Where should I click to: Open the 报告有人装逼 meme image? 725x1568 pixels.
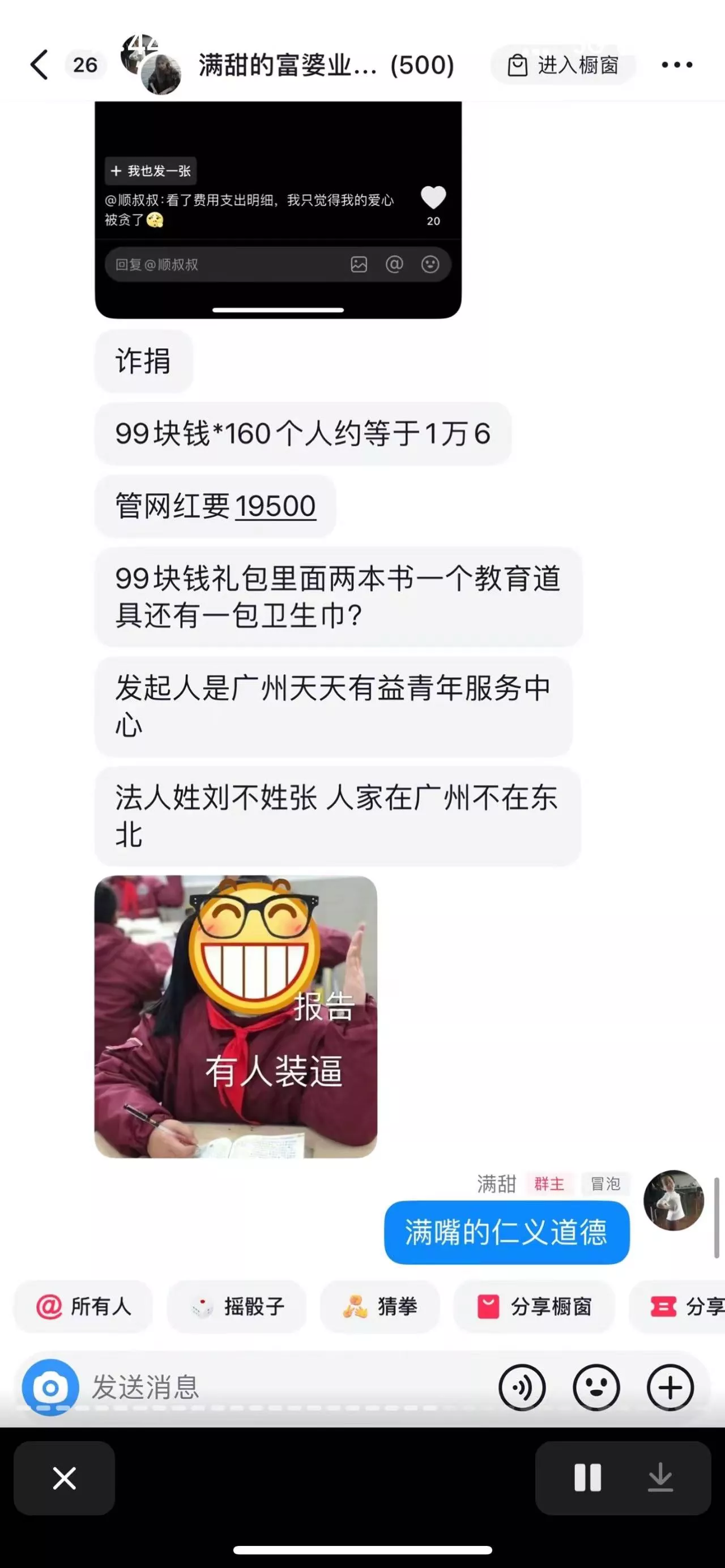236,1016
